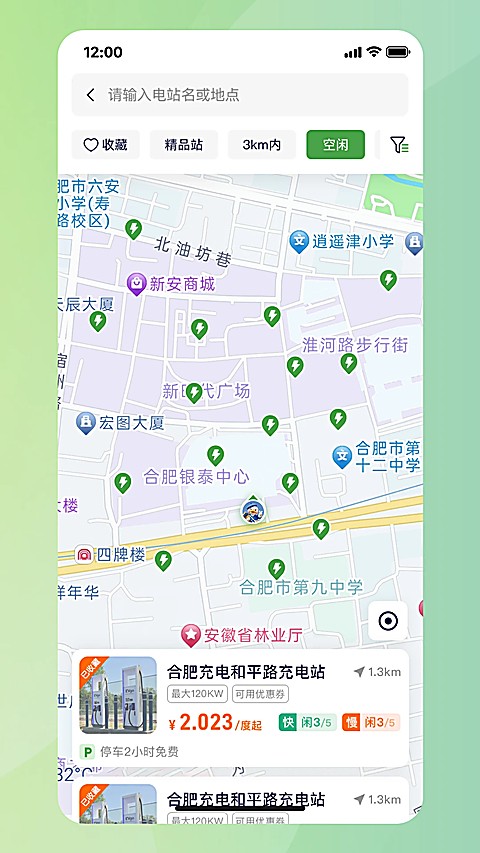The width and height of the screenshot is (480, 853).
Task: Tap the 请输入电站名或地点 search field
Action: pos(240,95)
